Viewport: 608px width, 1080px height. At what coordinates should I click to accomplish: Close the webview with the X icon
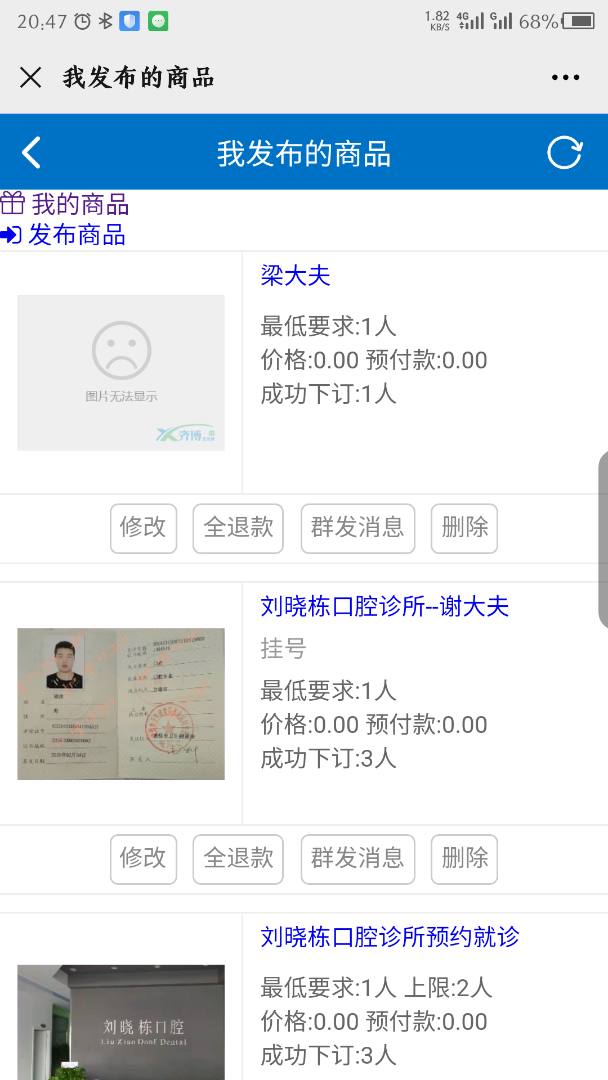pos(31,78)
